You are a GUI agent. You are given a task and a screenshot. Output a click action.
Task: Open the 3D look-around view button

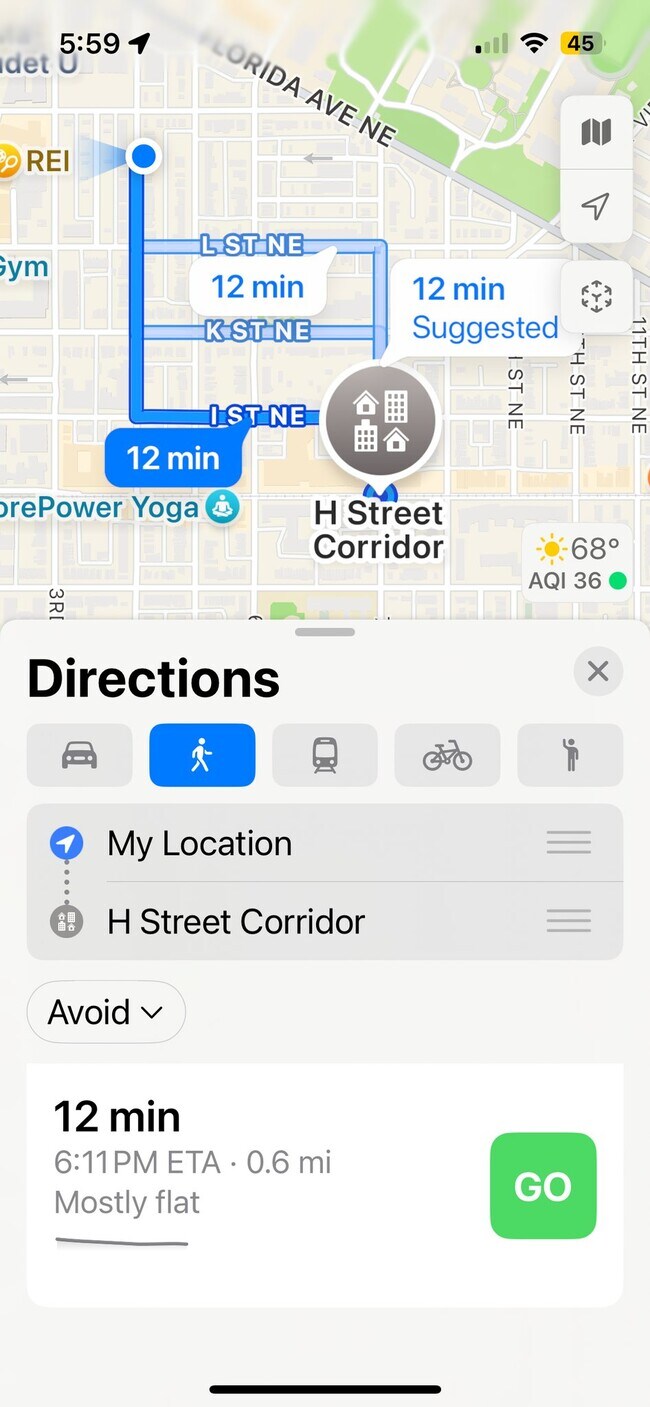(x=596, y=297)
